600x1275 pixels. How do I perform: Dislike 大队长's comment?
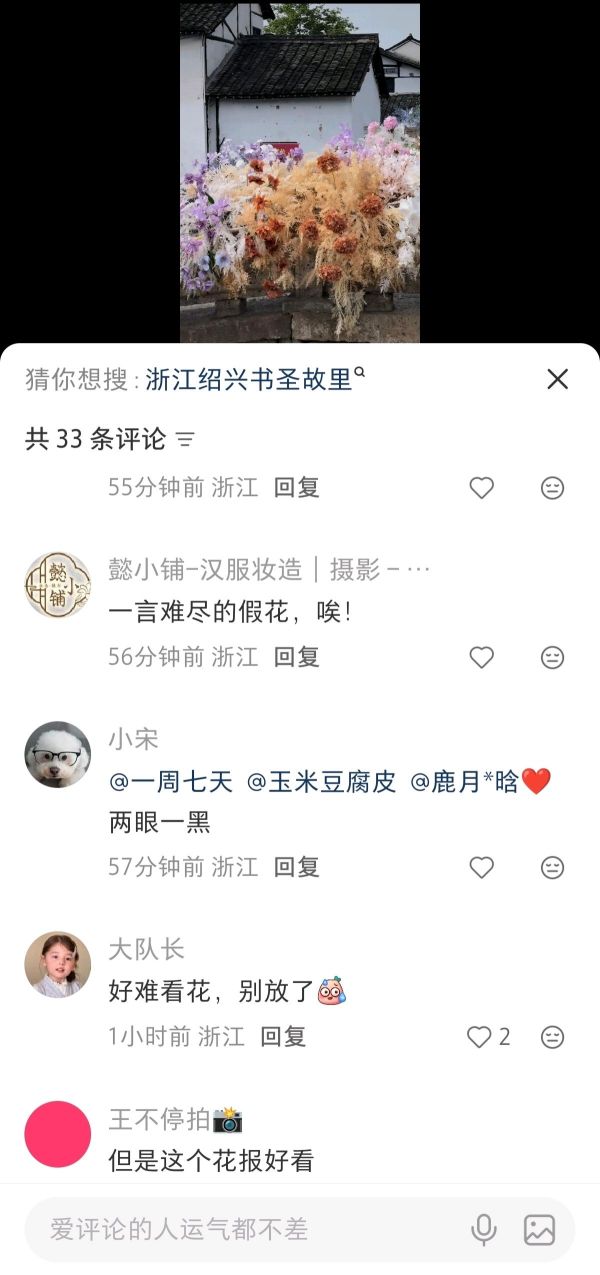[552, 1037]
